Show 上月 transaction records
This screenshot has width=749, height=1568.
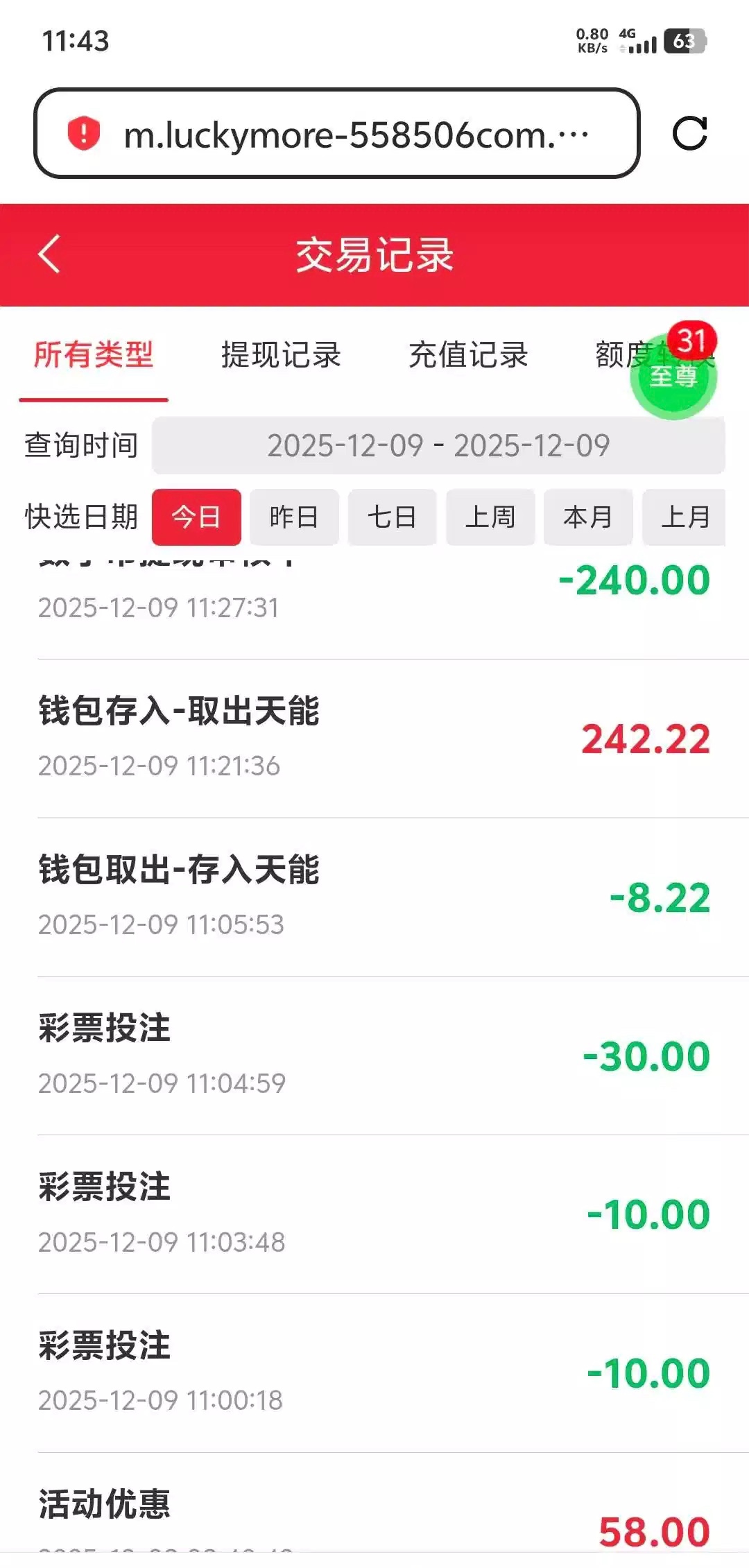685,517
